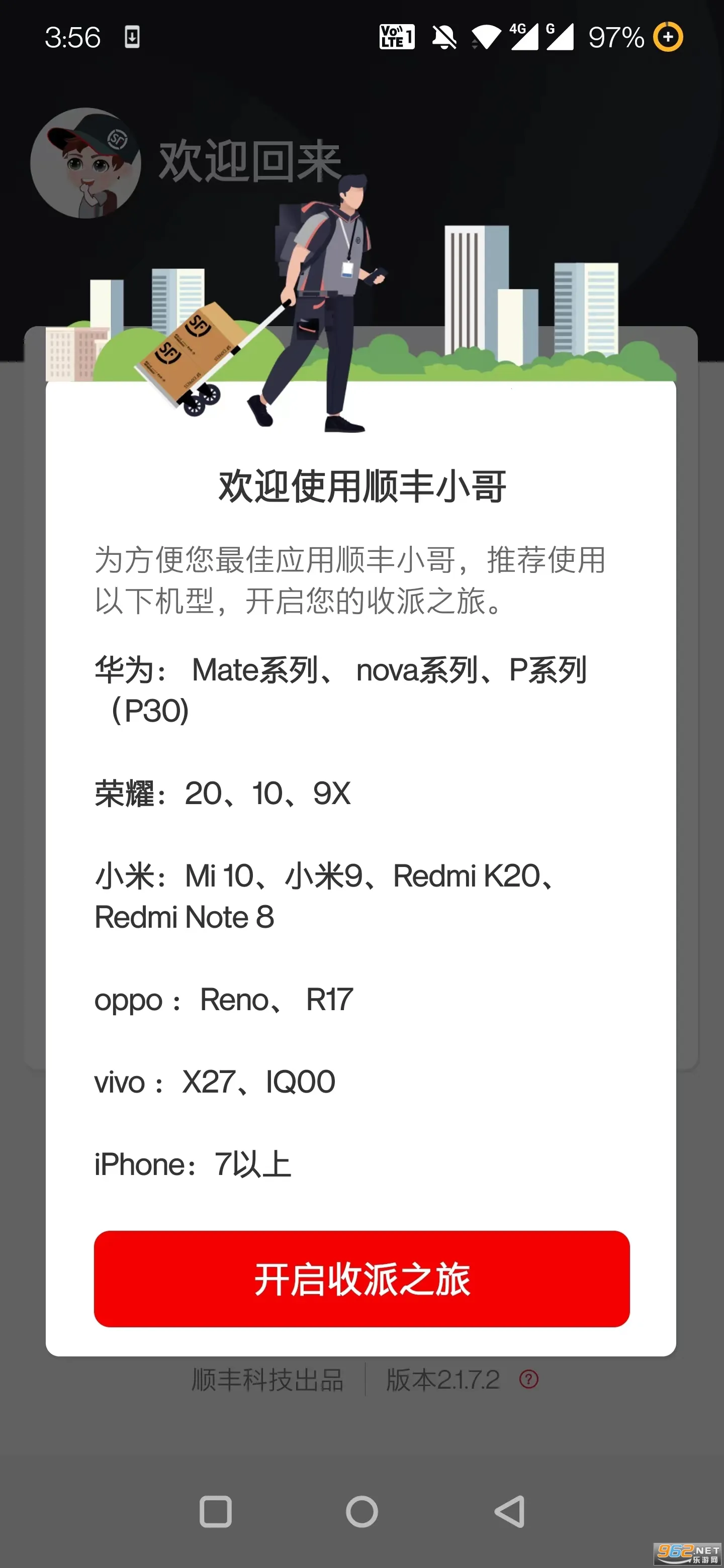Go back using the system back button
Viewport: 724px width, 1568px height.
click(x=510, y=1511)
